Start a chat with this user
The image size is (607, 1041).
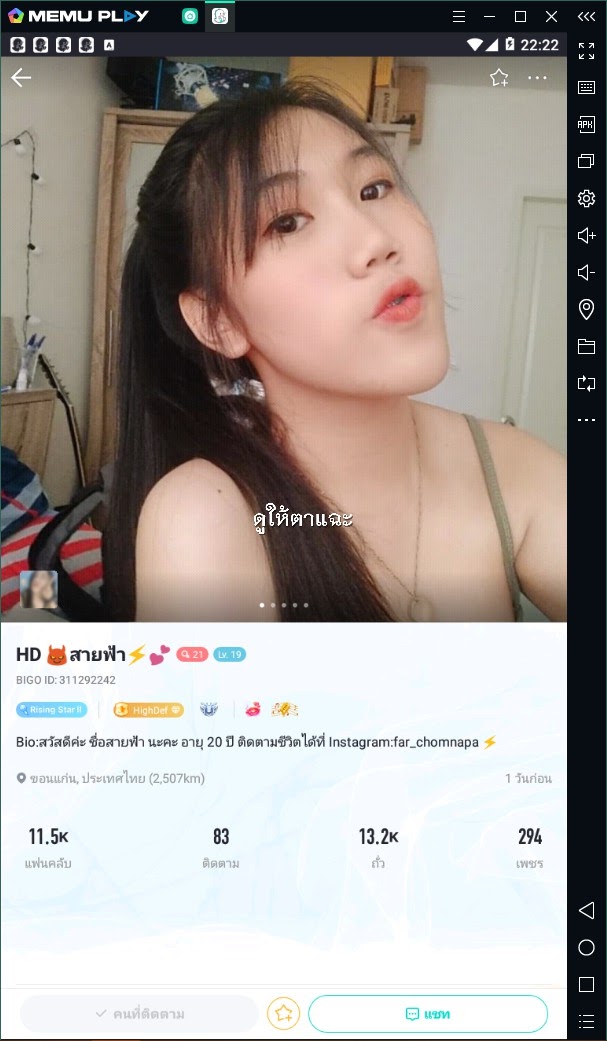[428, 1013]
